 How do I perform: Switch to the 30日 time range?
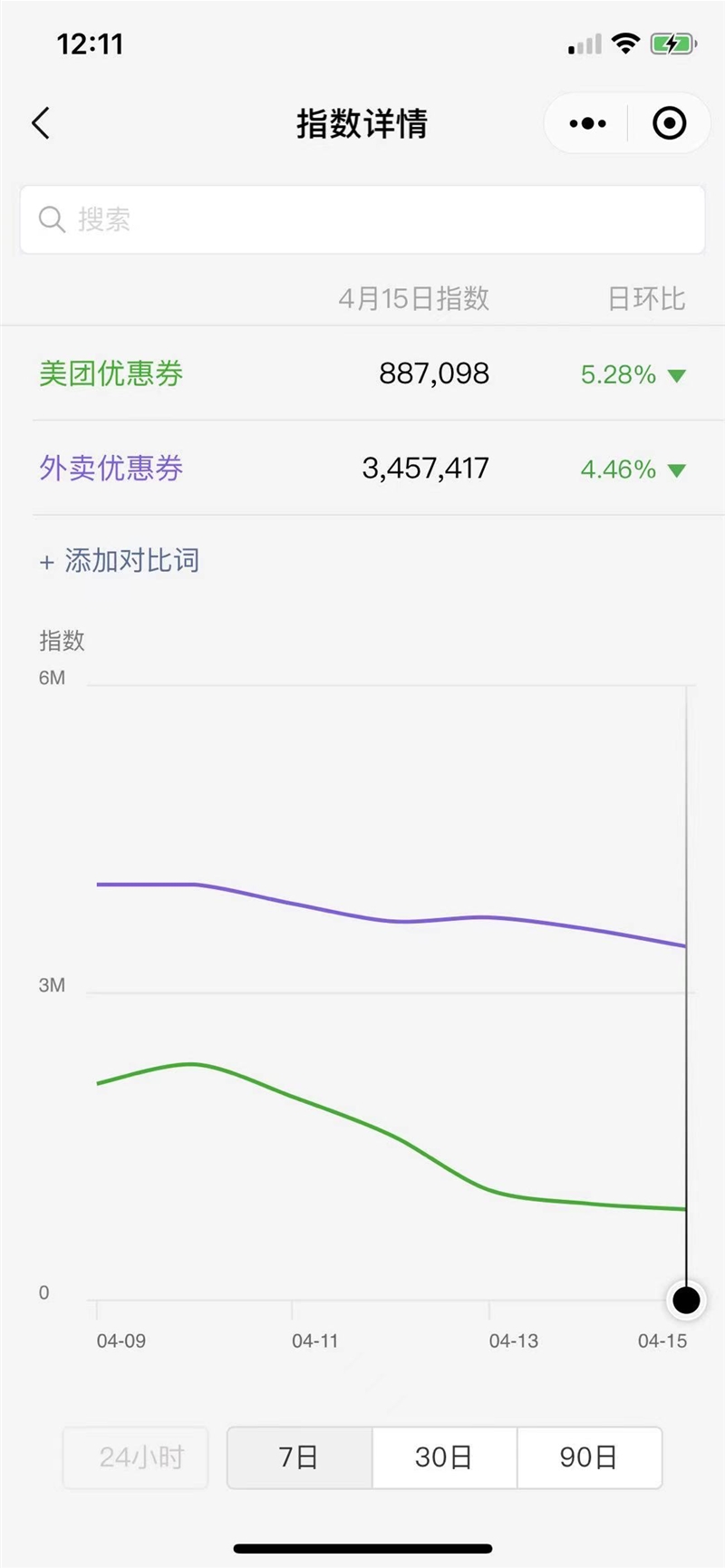(442, 1457)
